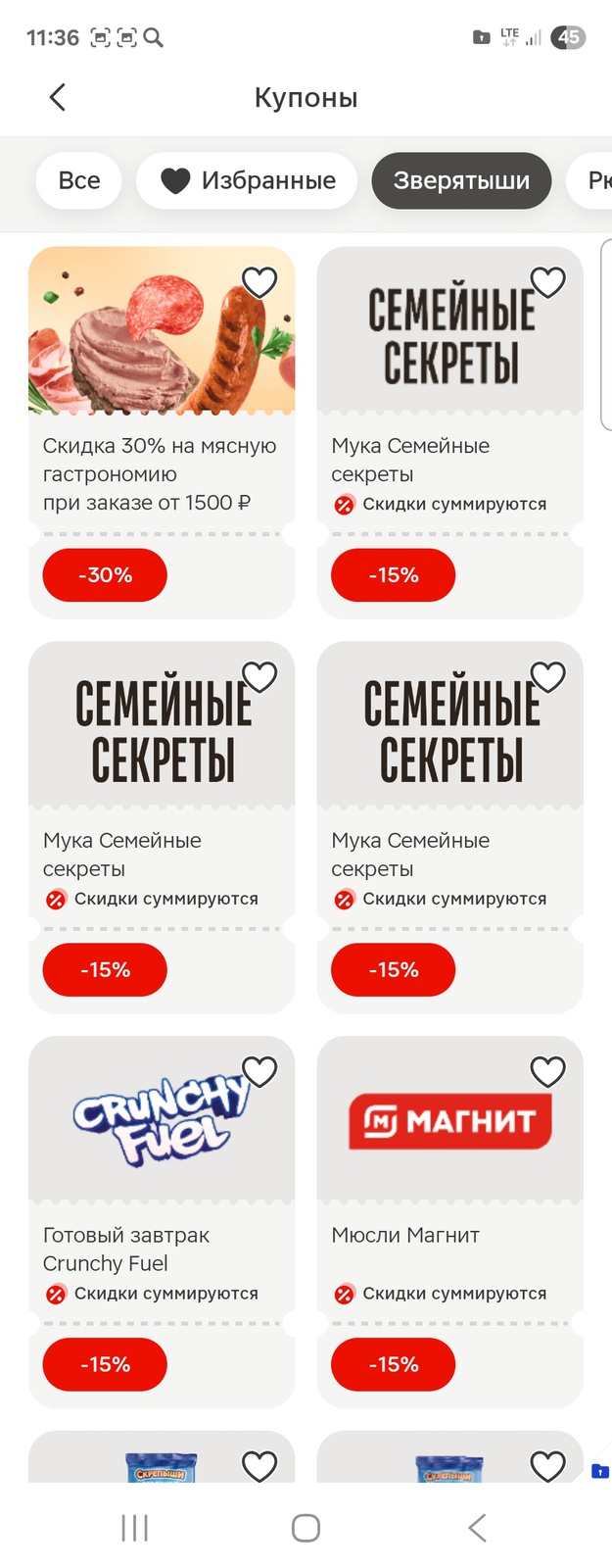This screenshot has width=612, height=1568.
Task: Favorite the Crunchy Fuel coupon
Action: [259, 1072]
